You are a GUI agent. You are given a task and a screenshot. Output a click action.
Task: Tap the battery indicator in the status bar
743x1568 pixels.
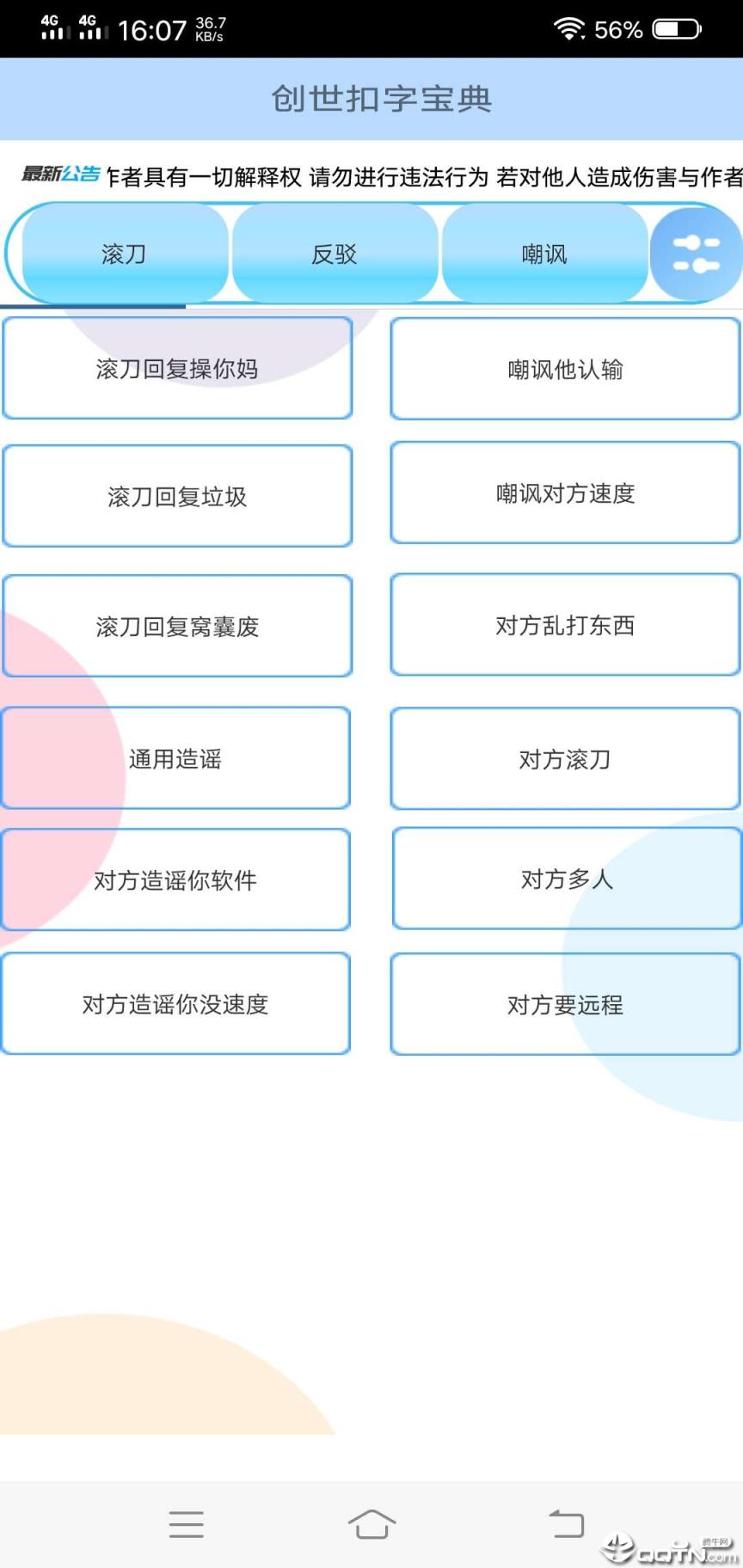tap(675, 28)
